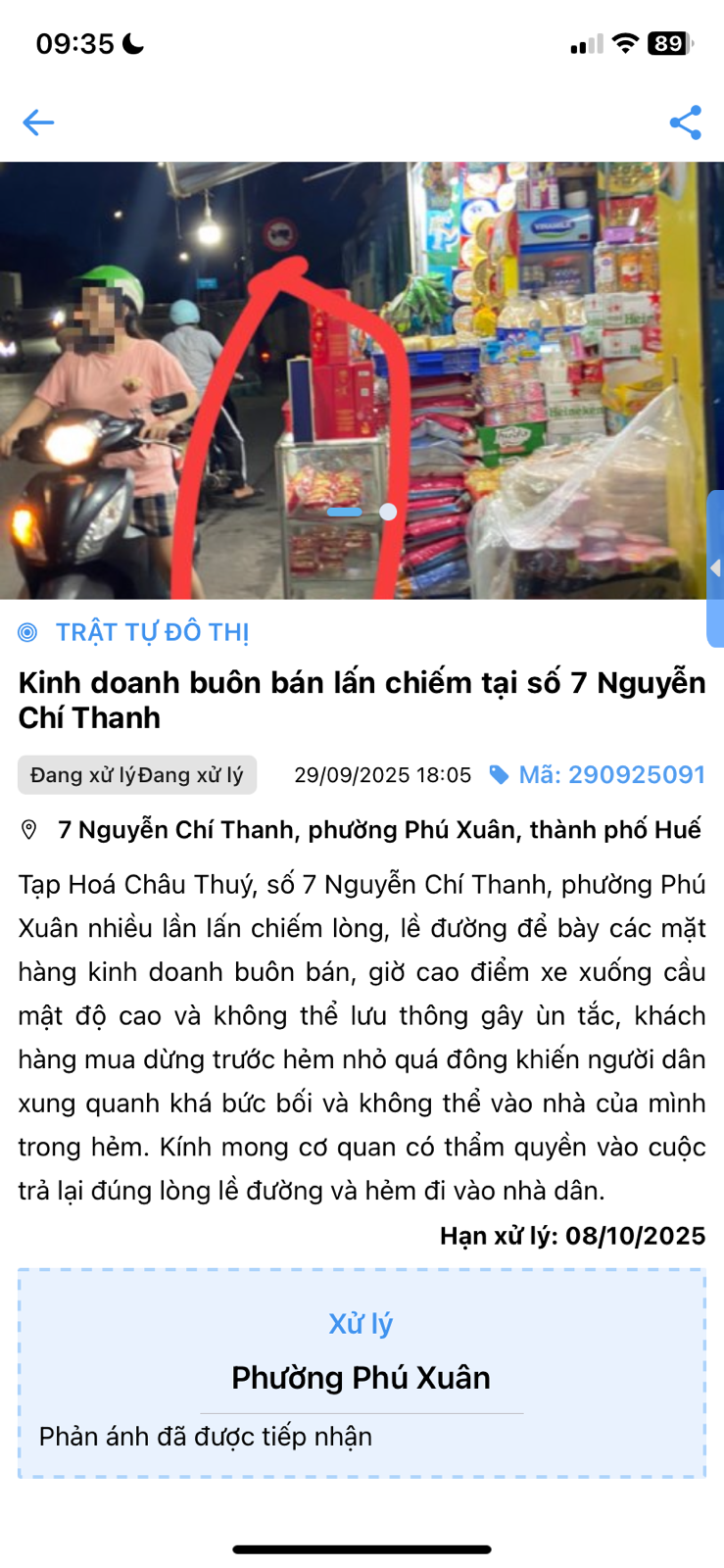Share this report

pos(685,122)
